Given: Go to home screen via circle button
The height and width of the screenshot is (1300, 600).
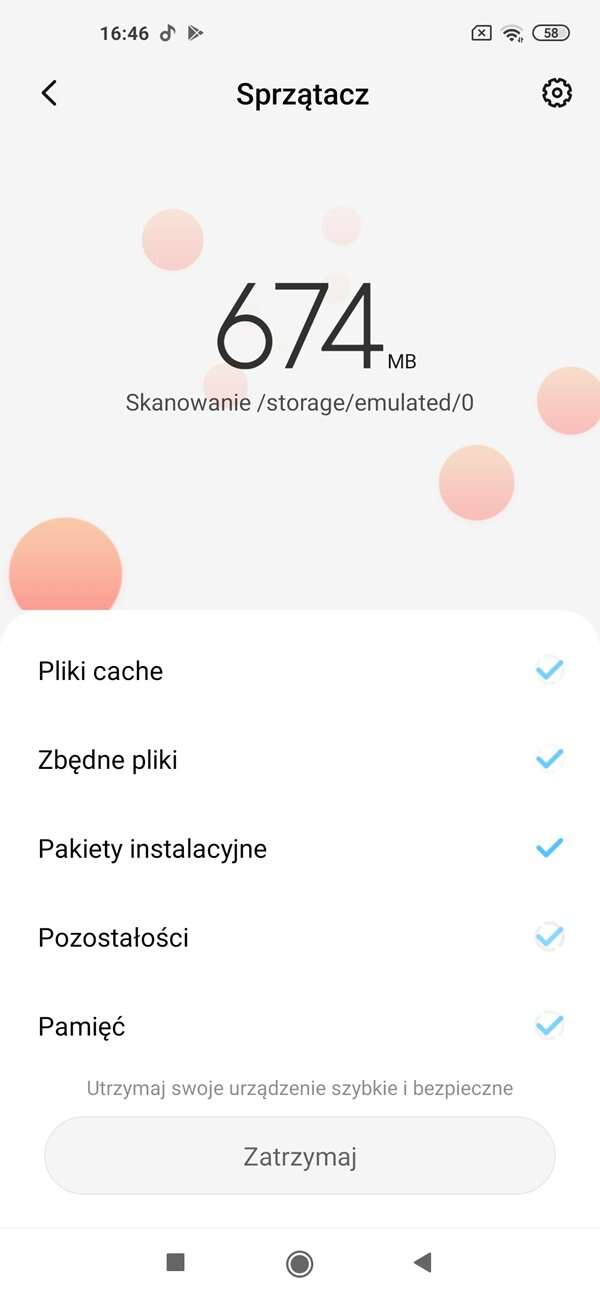Looking at the screenshot, I should pos(299,1263).
